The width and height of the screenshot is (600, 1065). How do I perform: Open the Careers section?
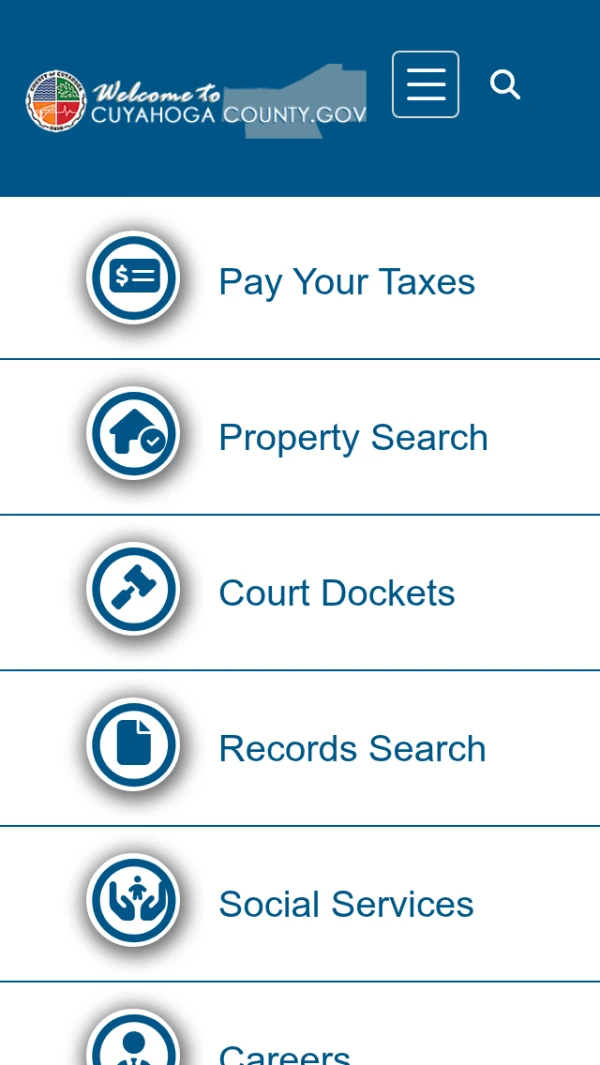284,1052
